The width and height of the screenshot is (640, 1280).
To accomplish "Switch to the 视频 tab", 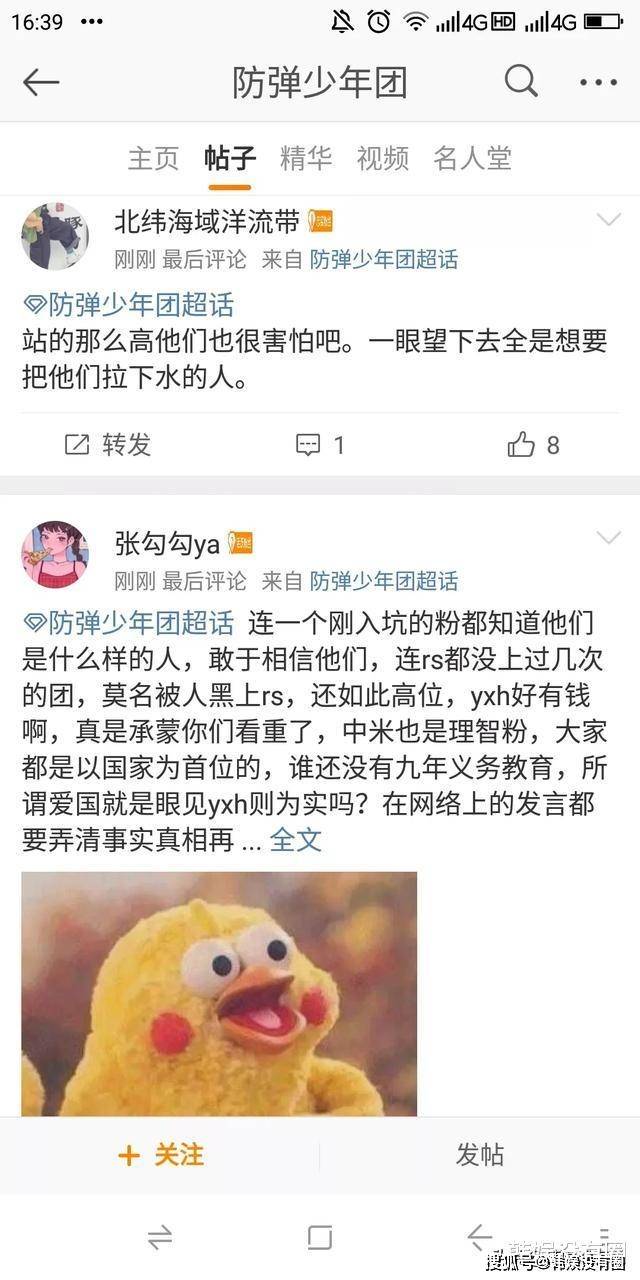I will [382, 158].
